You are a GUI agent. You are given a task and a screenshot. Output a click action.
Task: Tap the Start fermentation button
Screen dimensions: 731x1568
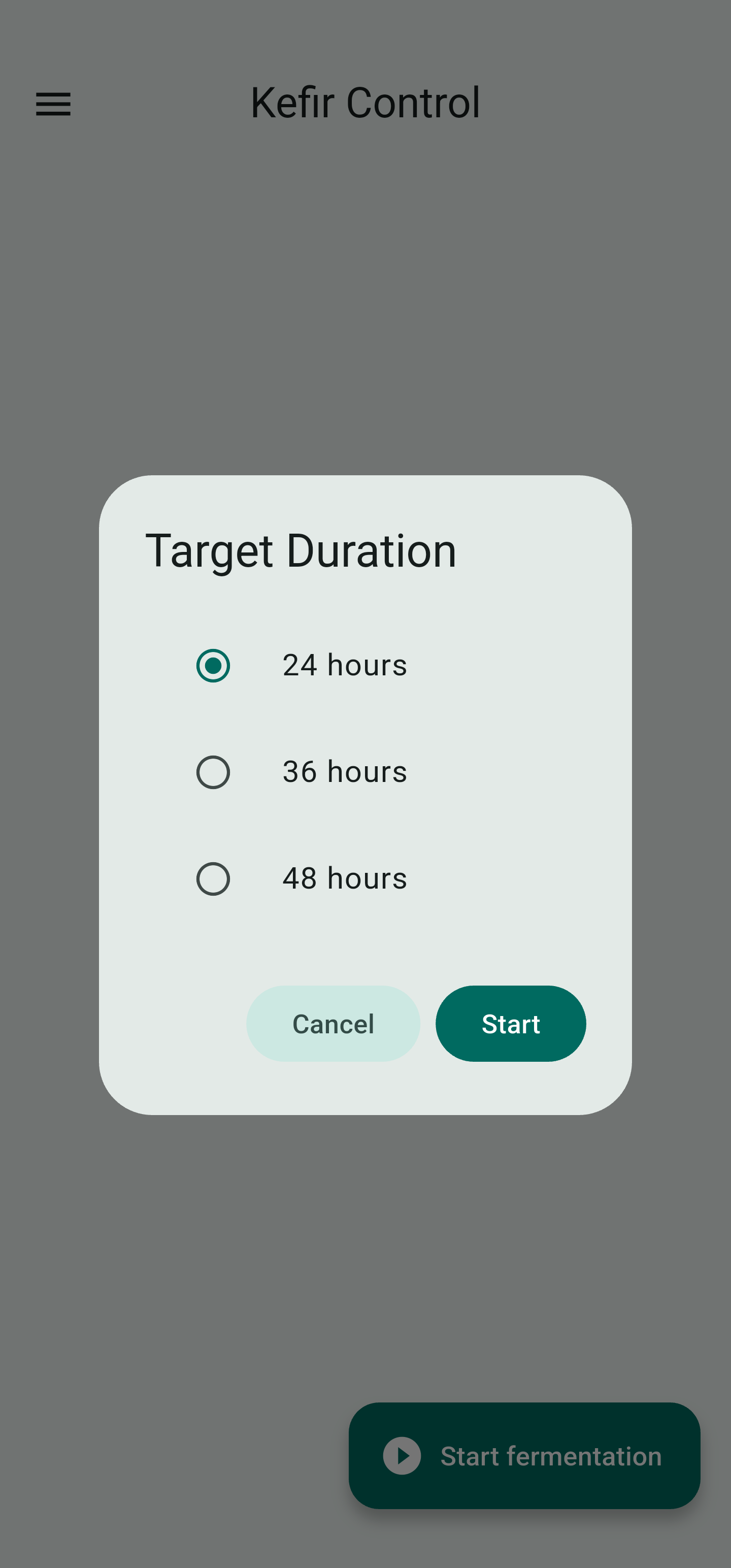click(x=524, y=1455)
